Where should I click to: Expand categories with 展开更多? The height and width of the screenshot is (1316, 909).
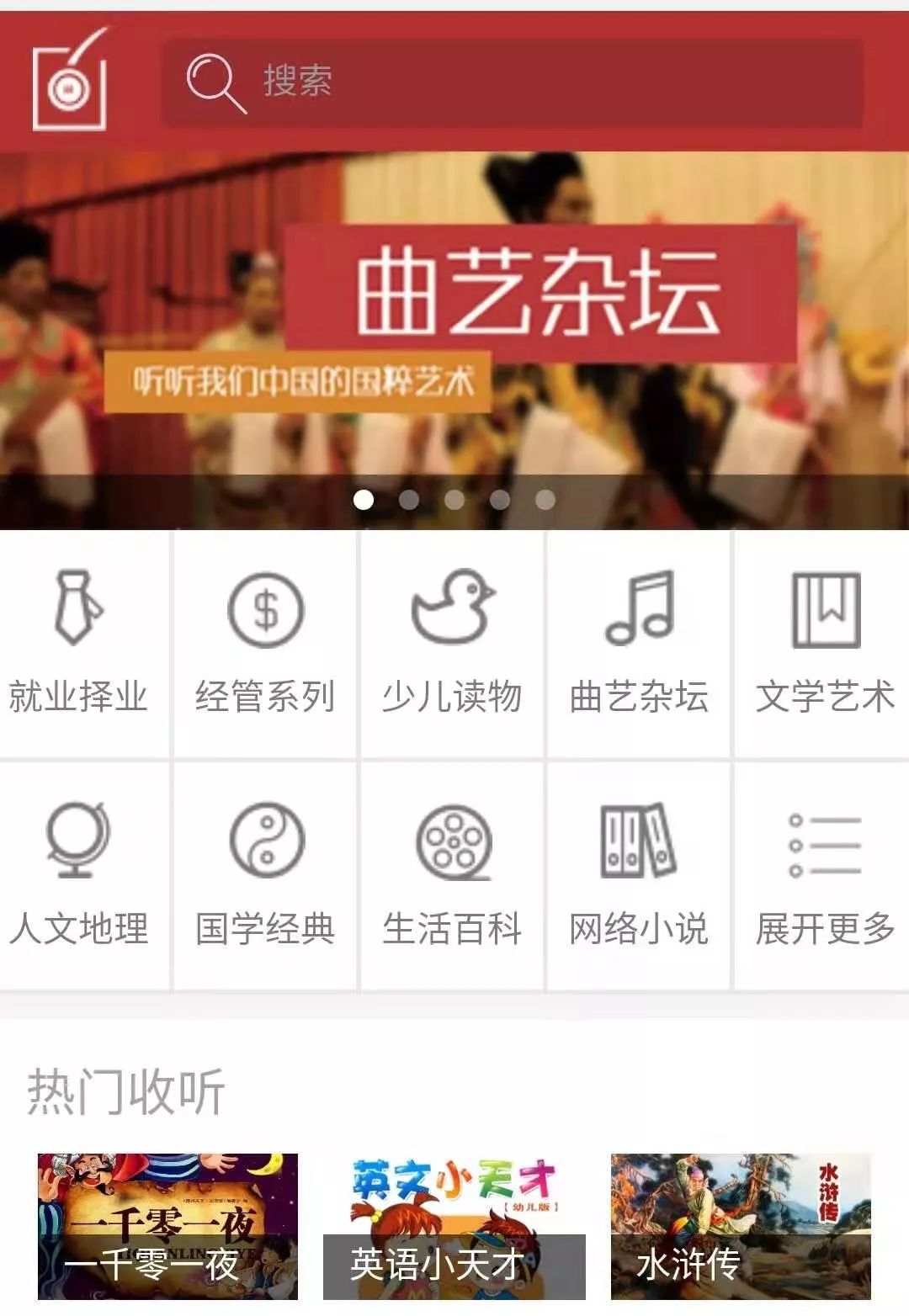(x=825, y=875)
